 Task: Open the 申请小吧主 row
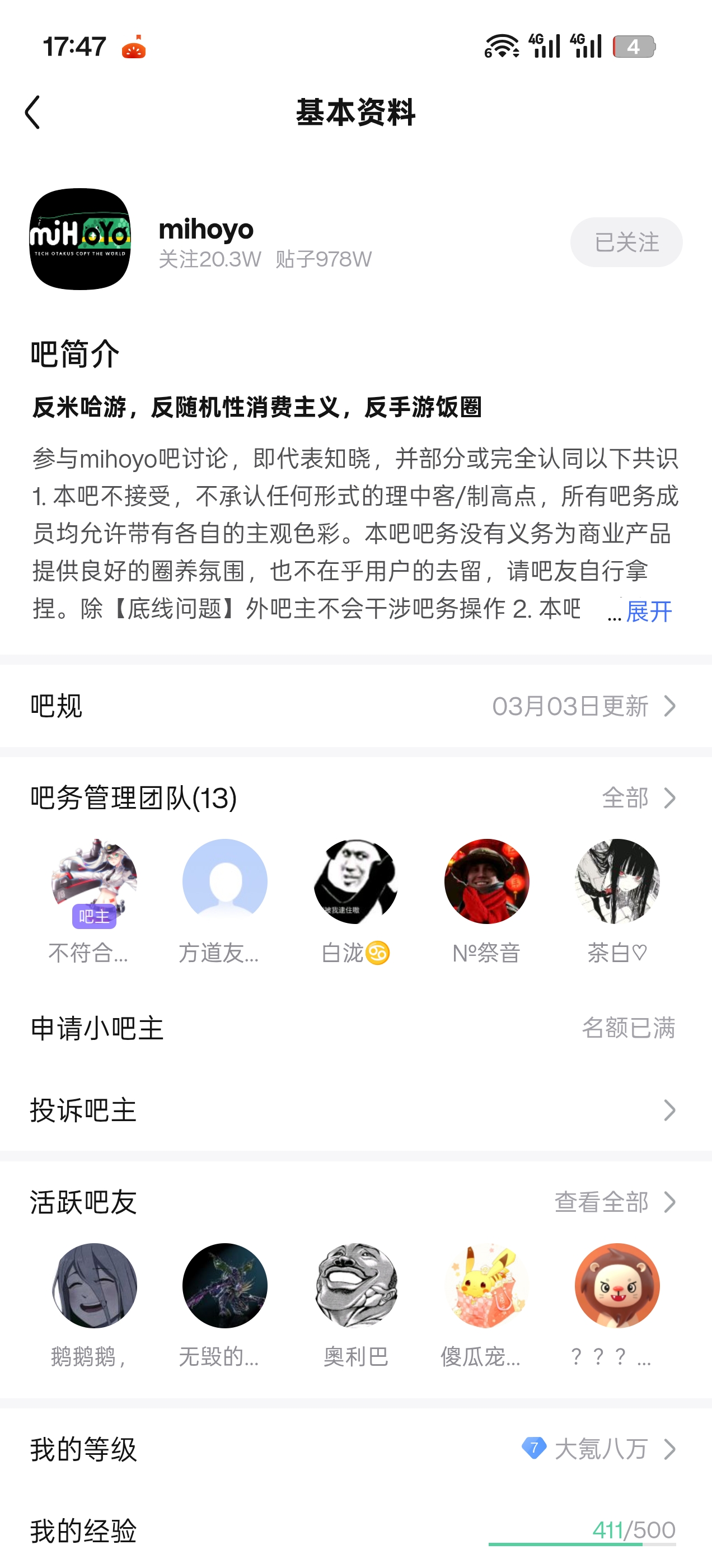(x=356, y=1028)
